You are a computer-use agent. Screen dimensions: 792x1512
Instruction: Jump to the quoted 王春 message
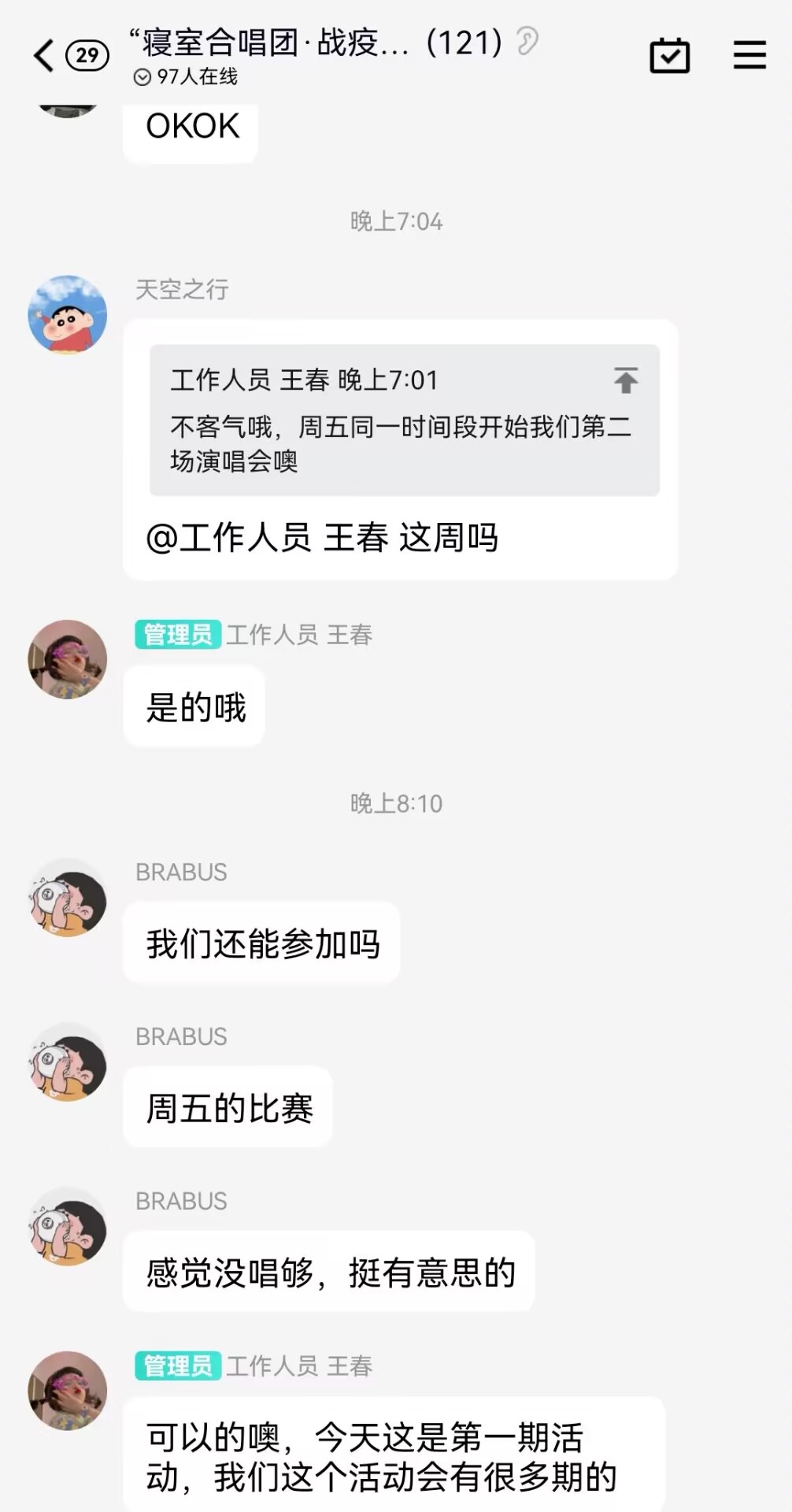[x=625, y=380]
